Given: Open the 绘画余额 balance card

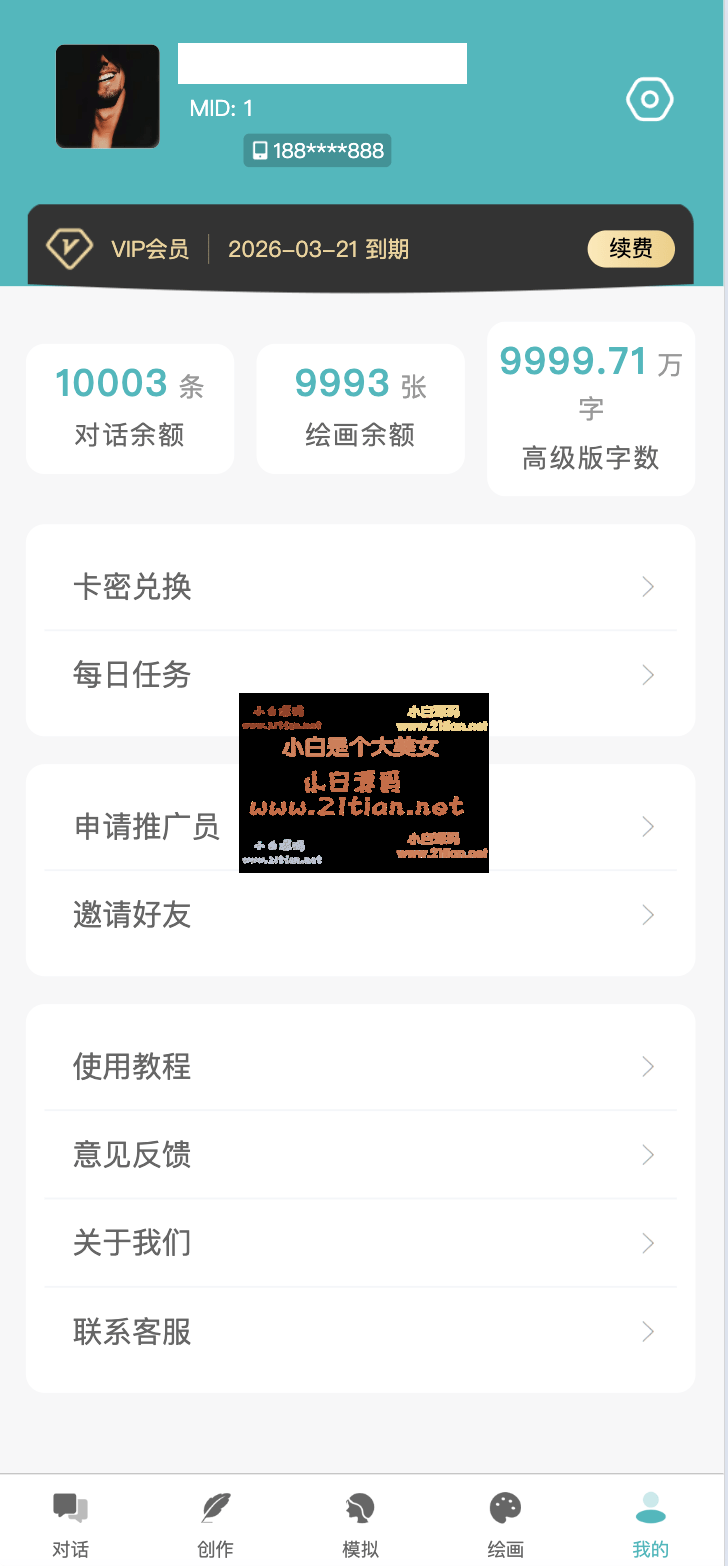Looking at the screenshot, I should tap(360, 409).
